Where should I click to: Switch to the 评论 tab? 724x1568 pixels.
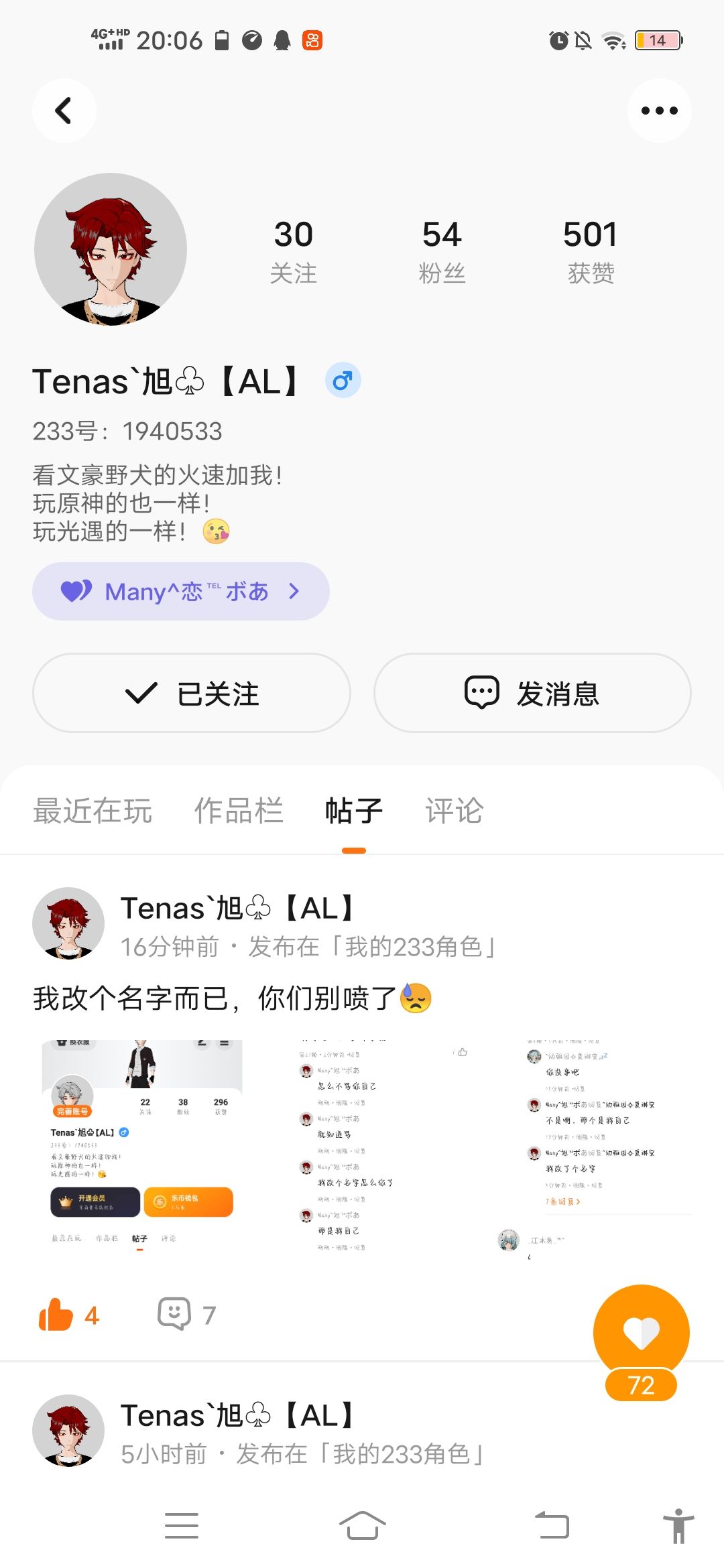click(x=454, y=811)
